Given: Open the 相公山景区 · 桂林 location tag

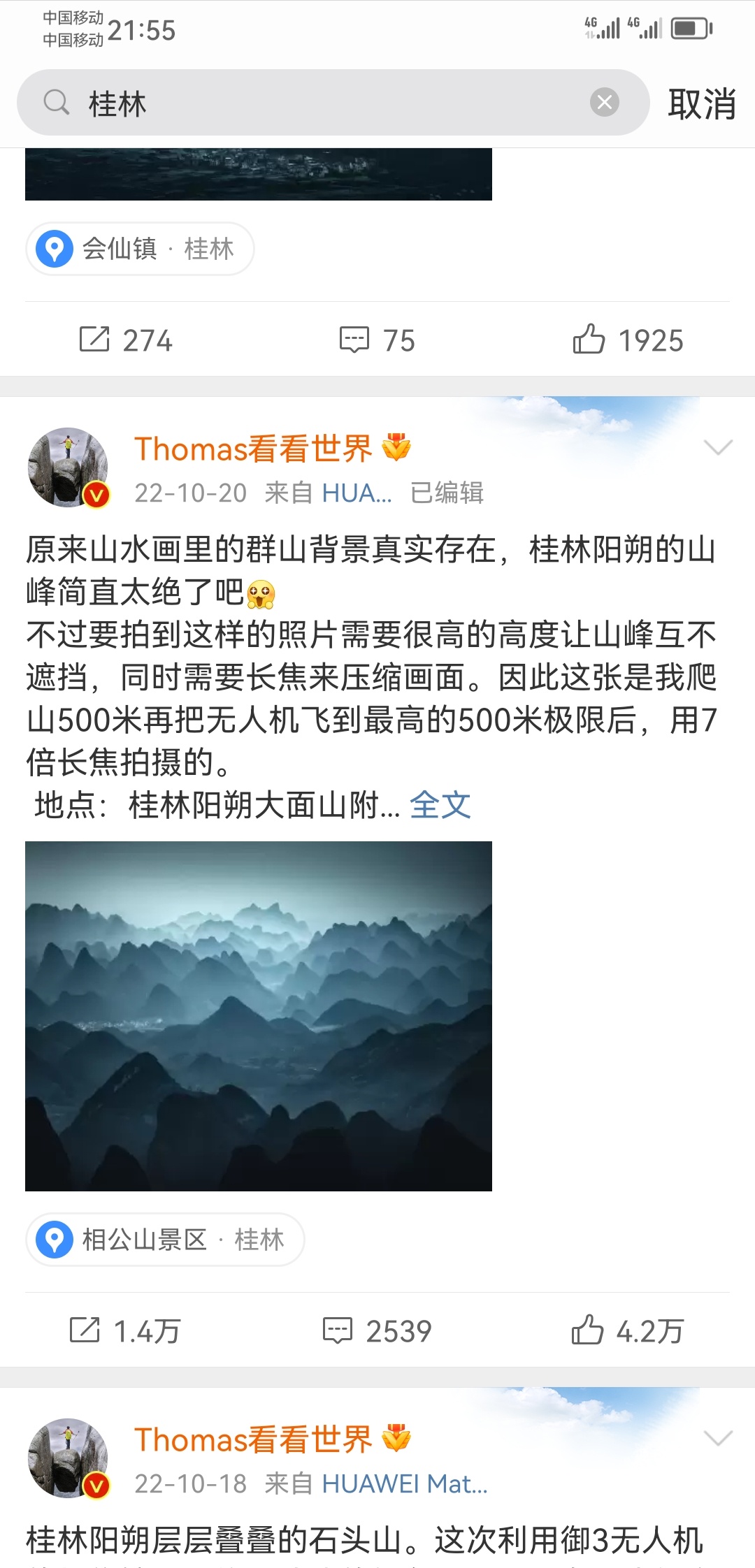Looking at the screenshot, I should click(165, 1240).
